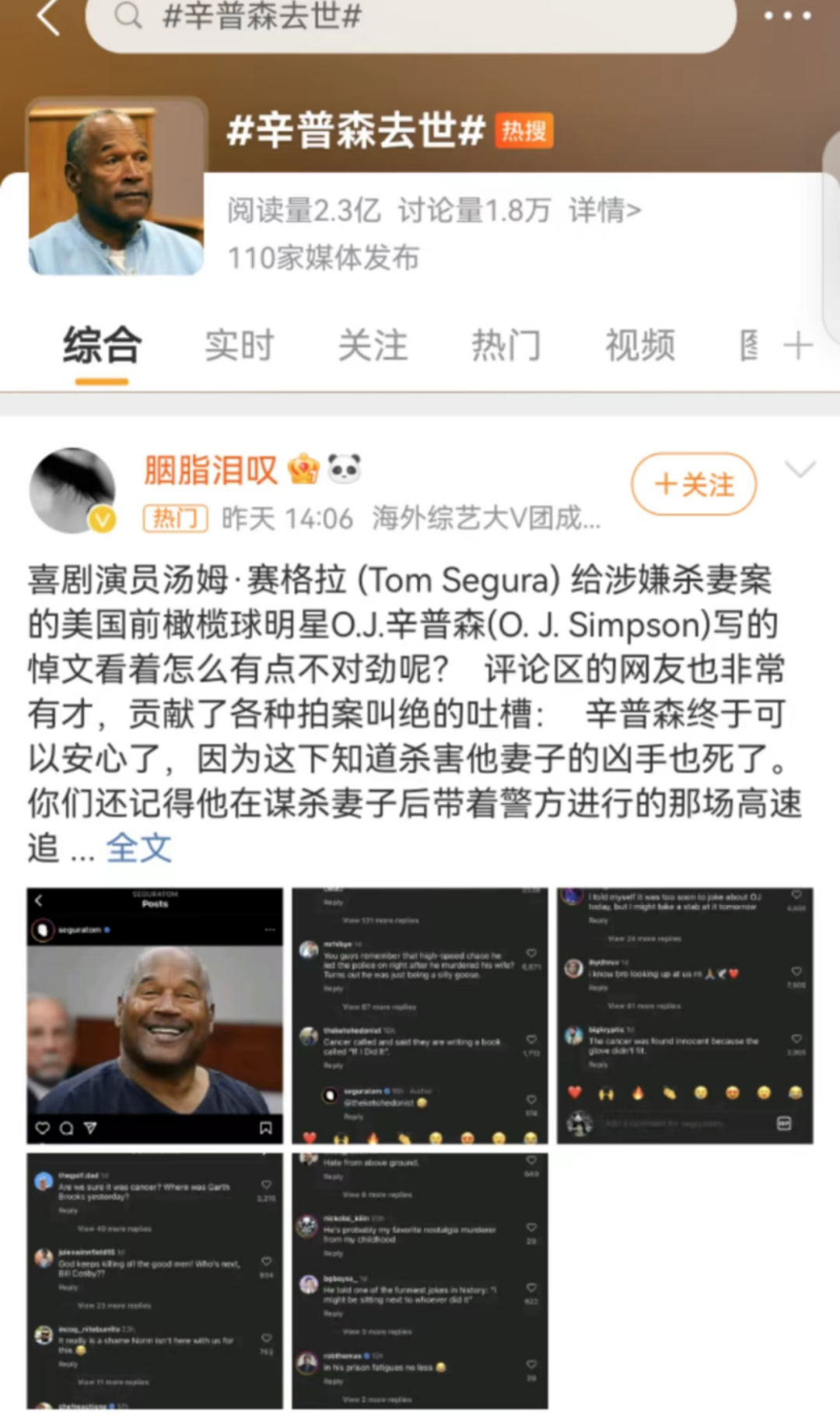Switch to the 视频 tab

point(640,346)
